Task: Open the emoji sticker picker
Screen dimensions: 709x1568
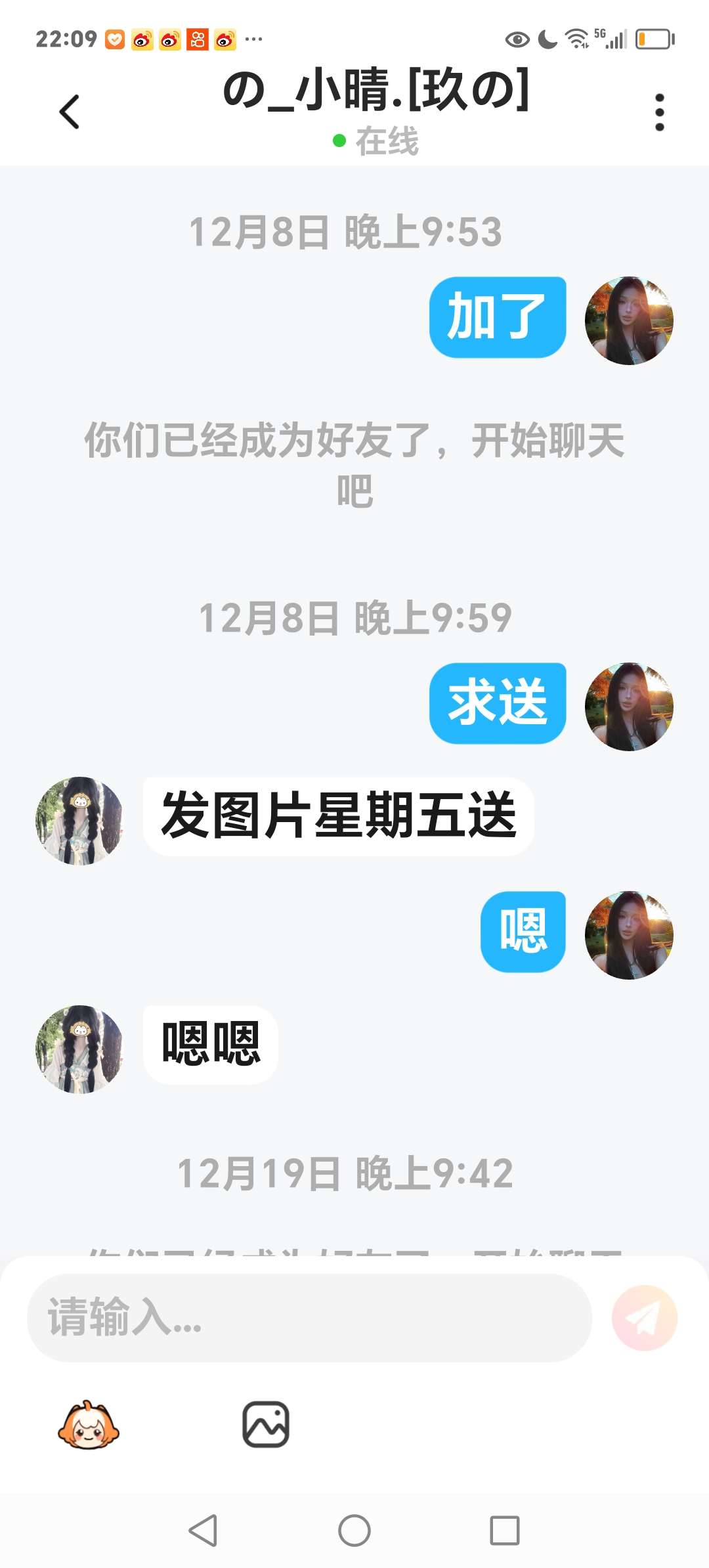Action: click(x=89, y=1425)
